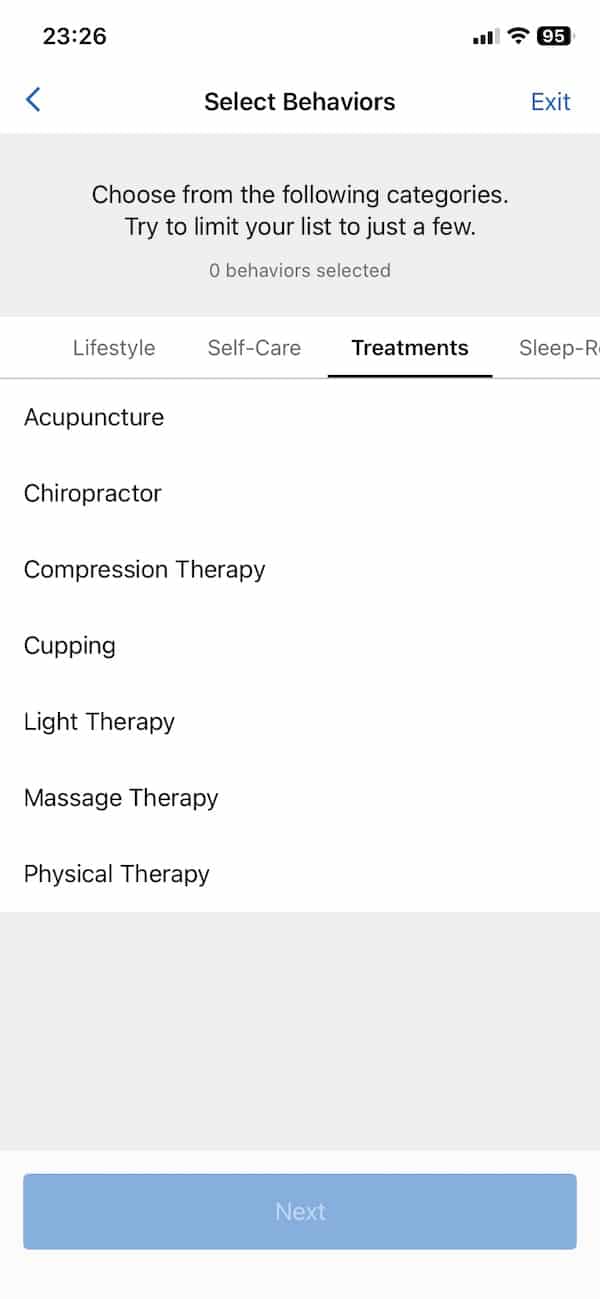Select Cupping treatment
Image resolution: width=600 pixels, height=1299 pixels.
coord(300,645)
